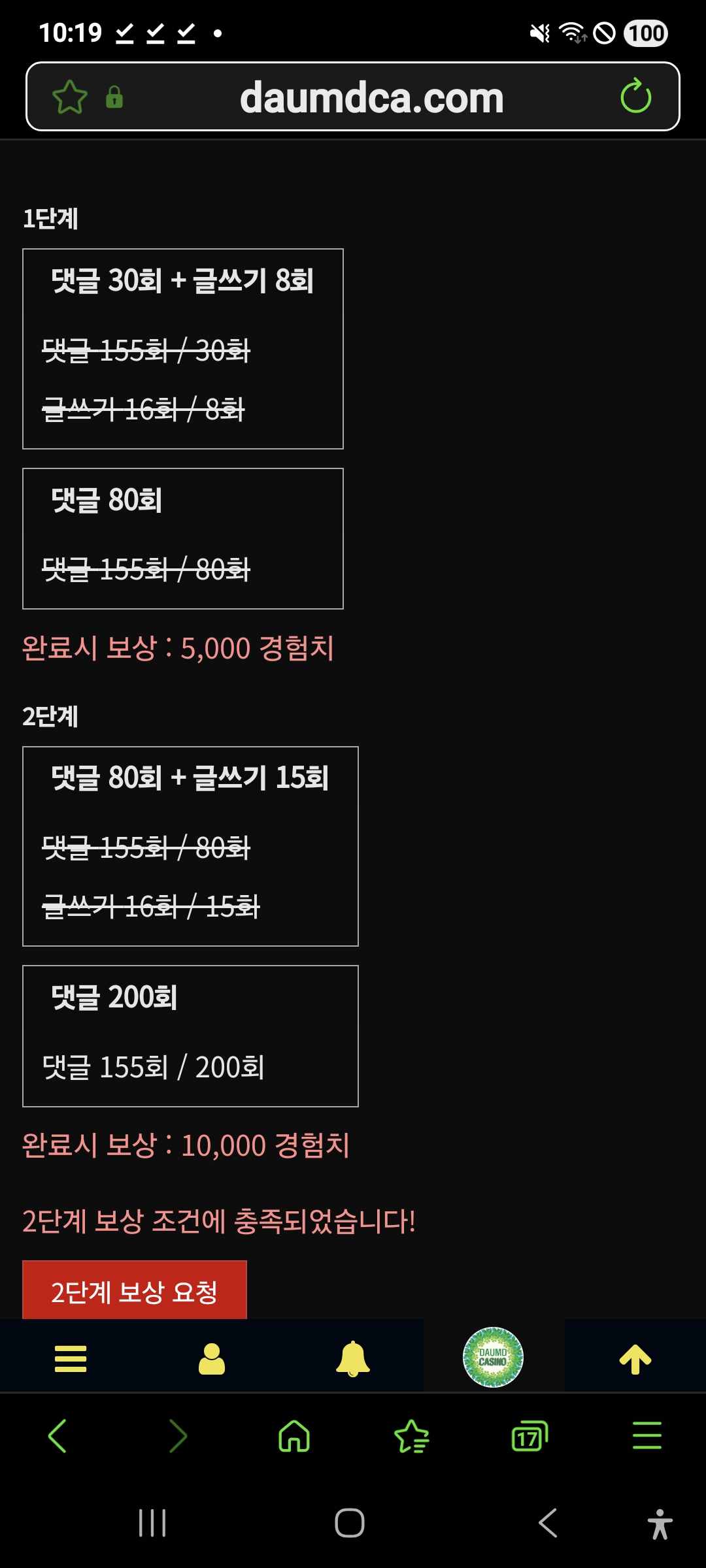Bookmark this page with the star icon
The image size is (706, 1568).
click(x=69, y=97)
